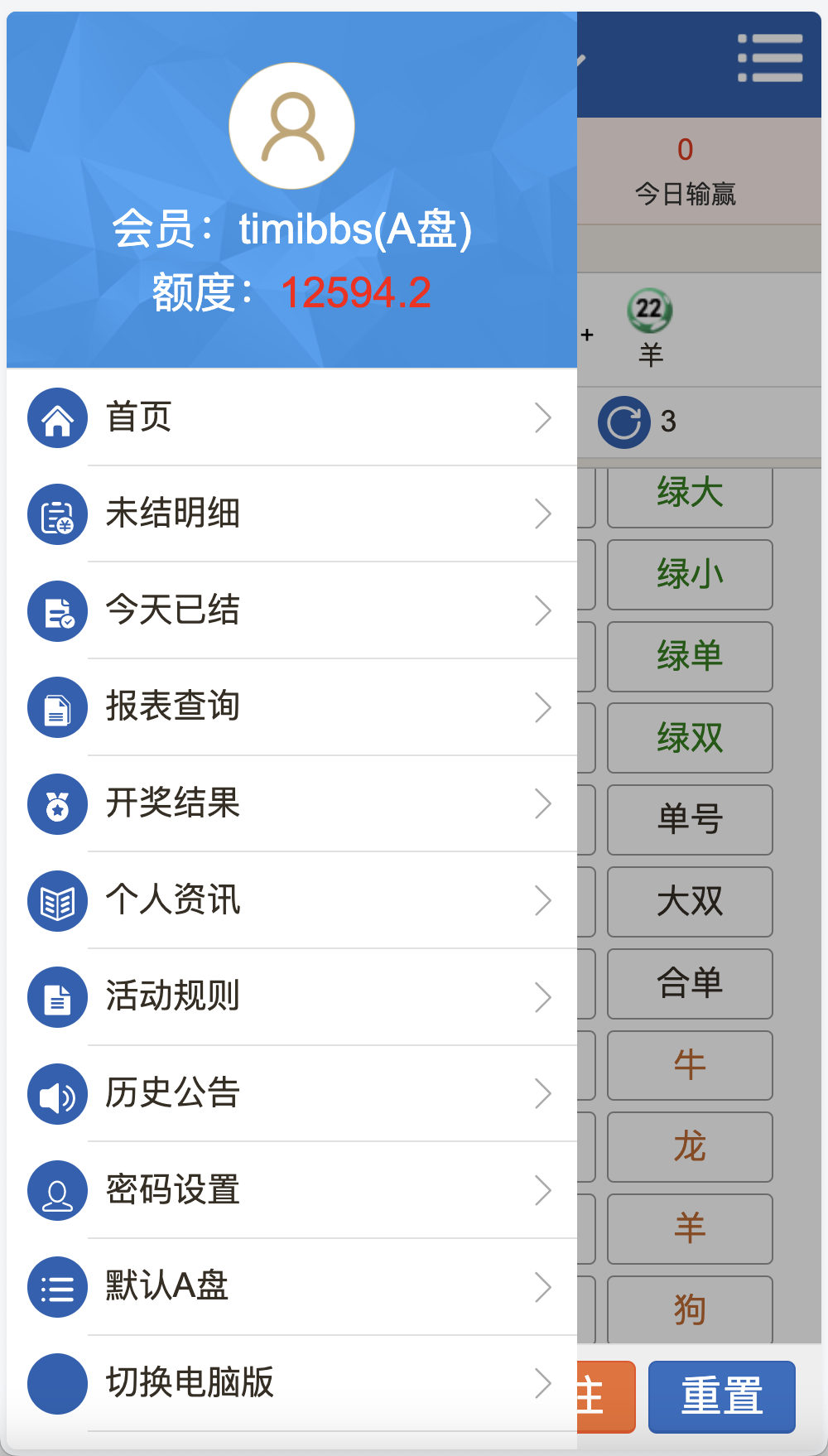This screenshot has width=828, height=1456.
Task: Tap the 重置 reset button
Action: tap(721, 1396)
